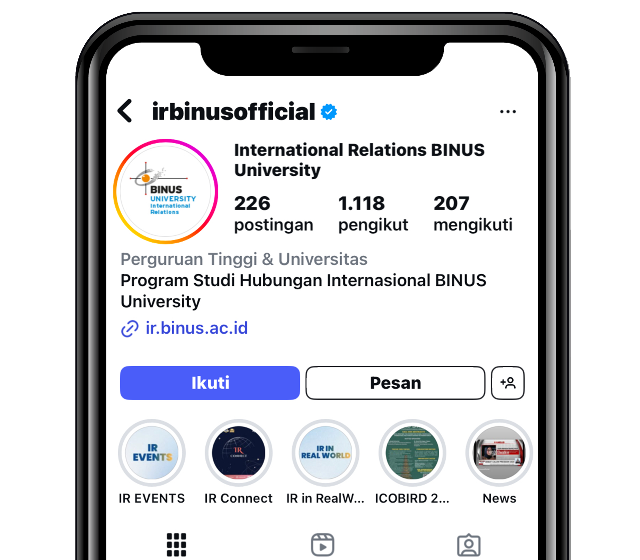Image resolution: width=640 pixels, height=560 pixels.
Task: Open the three-dot overflow menu
Action: tap(508, 112)
